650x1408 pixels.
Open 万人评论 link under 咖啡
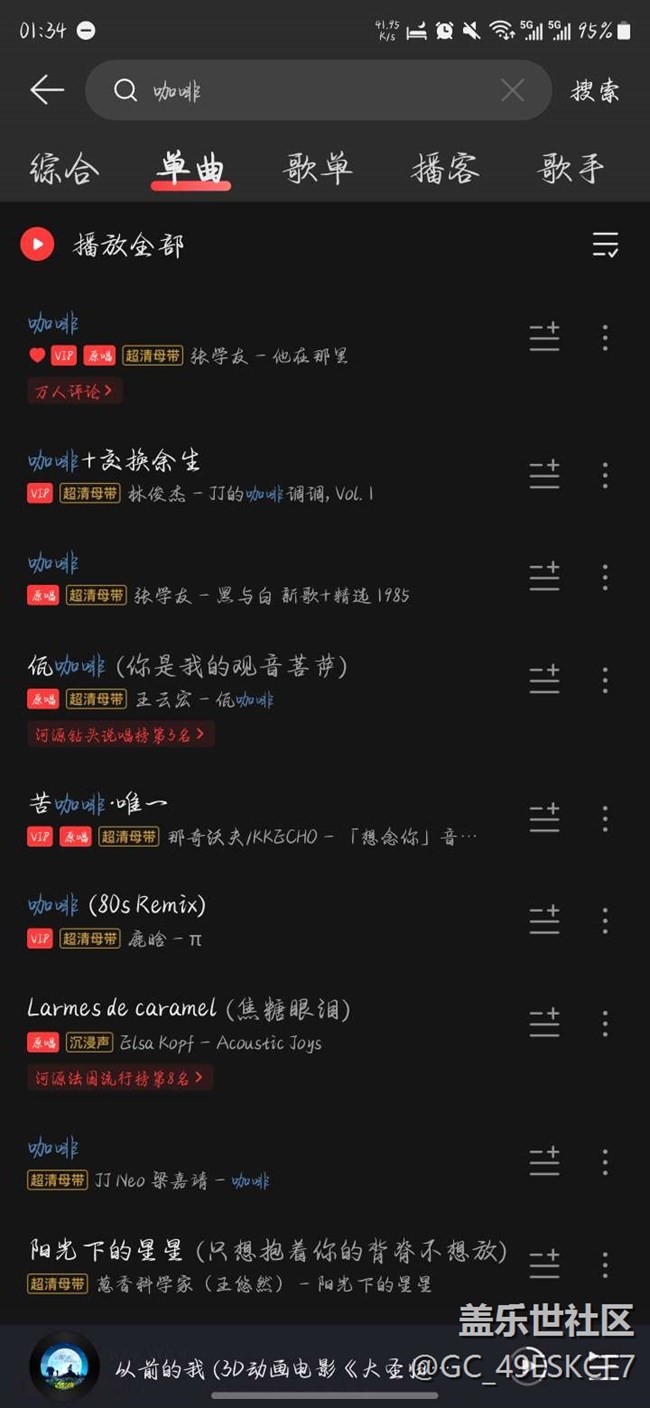click(x=74, y=391)
